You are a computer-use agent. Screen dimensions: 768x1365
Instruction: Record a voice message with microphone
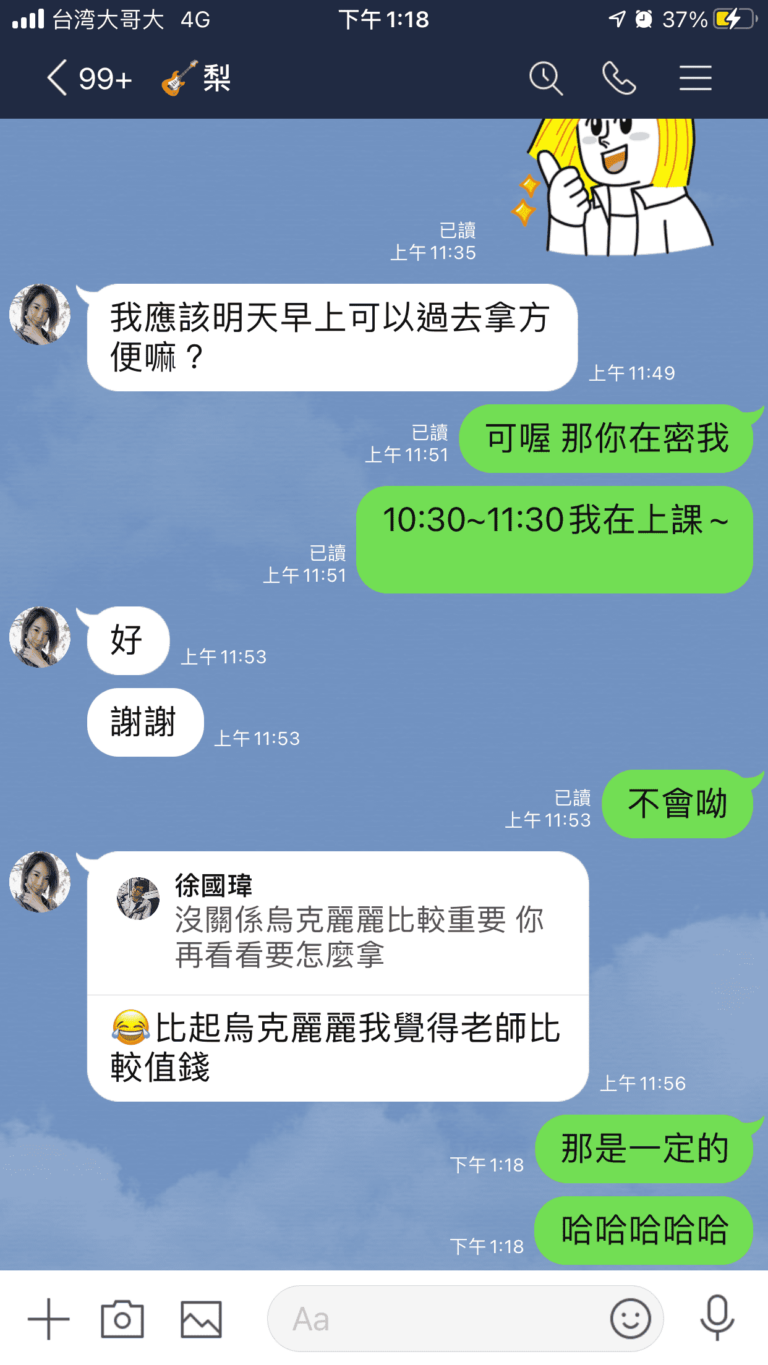pos(716,1319)
